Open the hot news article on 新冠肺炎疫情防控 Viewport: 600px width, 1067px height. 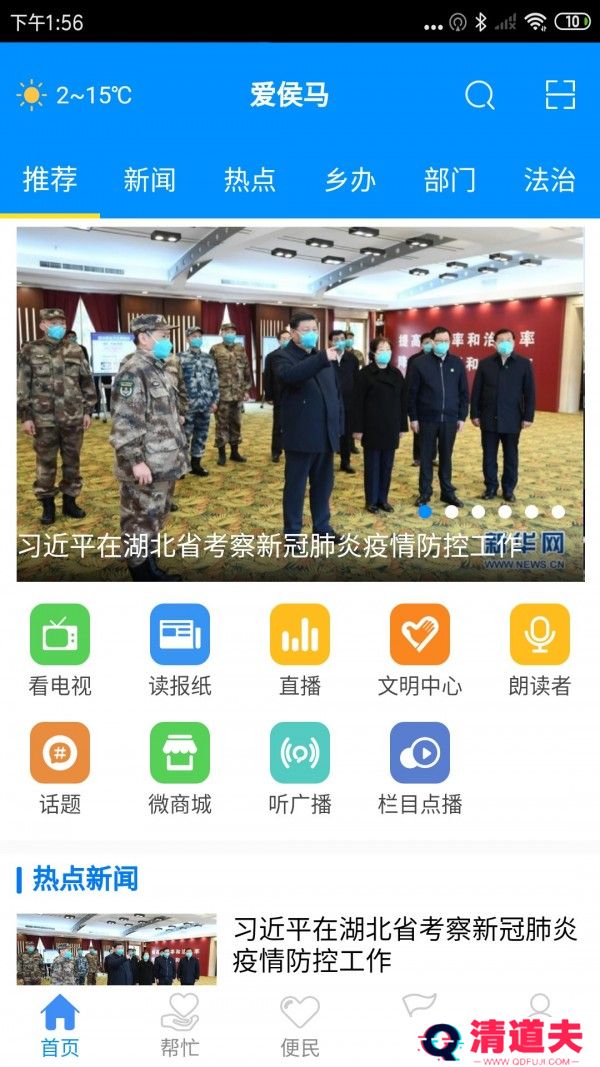tap(404, 945)
